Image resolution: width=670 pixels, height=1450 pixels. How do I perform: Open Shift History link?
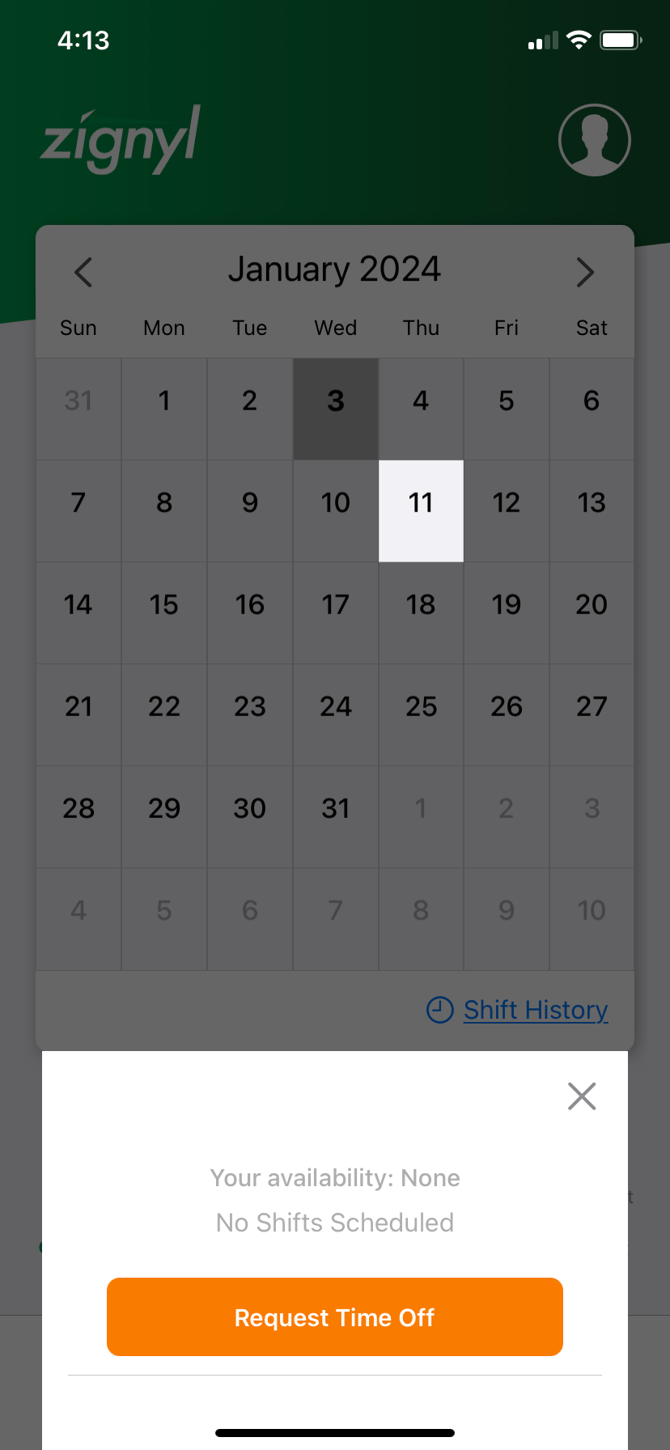pos(535,1010)
